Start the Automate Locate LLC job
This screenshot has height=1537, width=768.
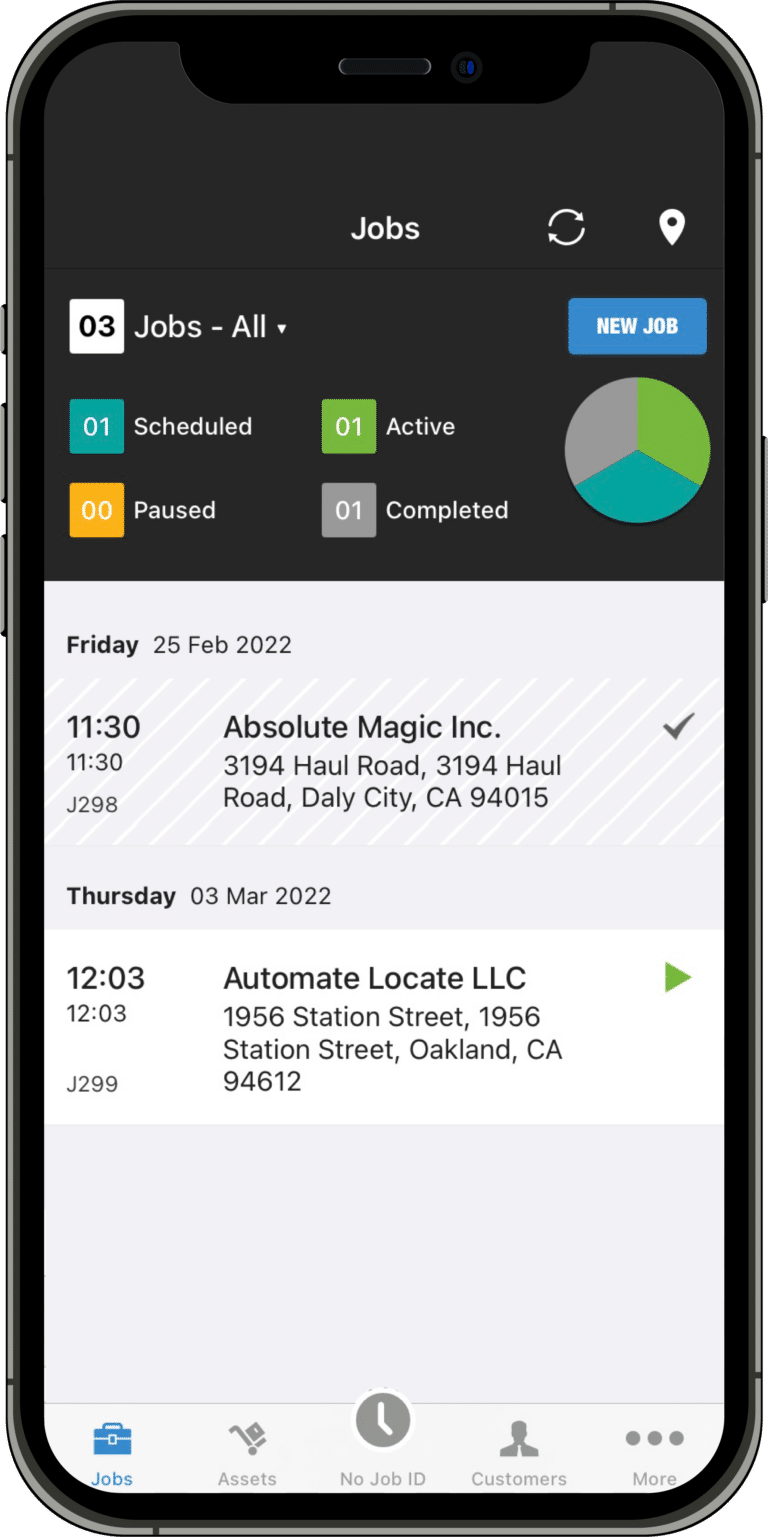pyautogui.click(x=678, y=977)
